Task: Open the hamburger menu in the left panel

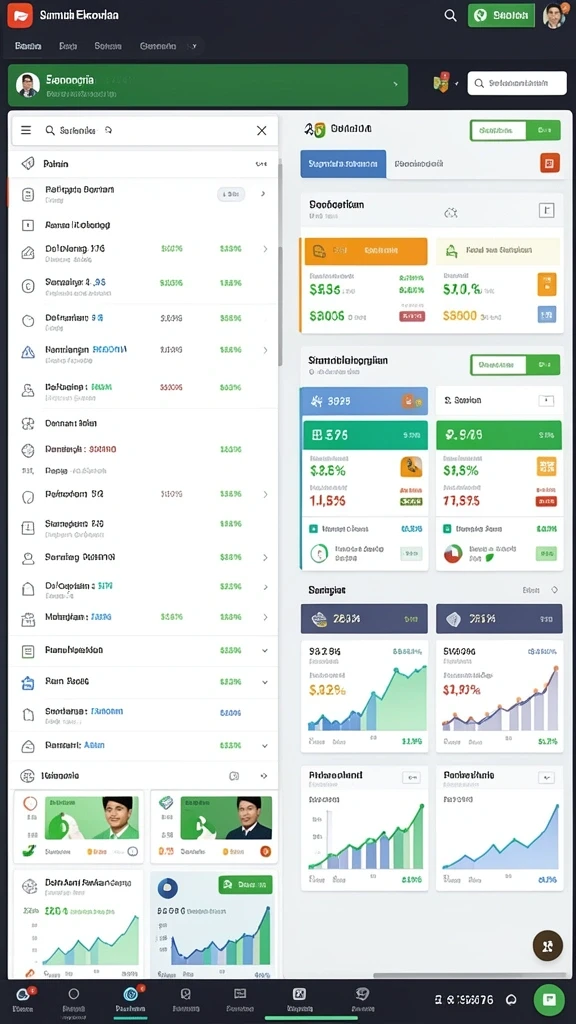Action: coord(26,131)
